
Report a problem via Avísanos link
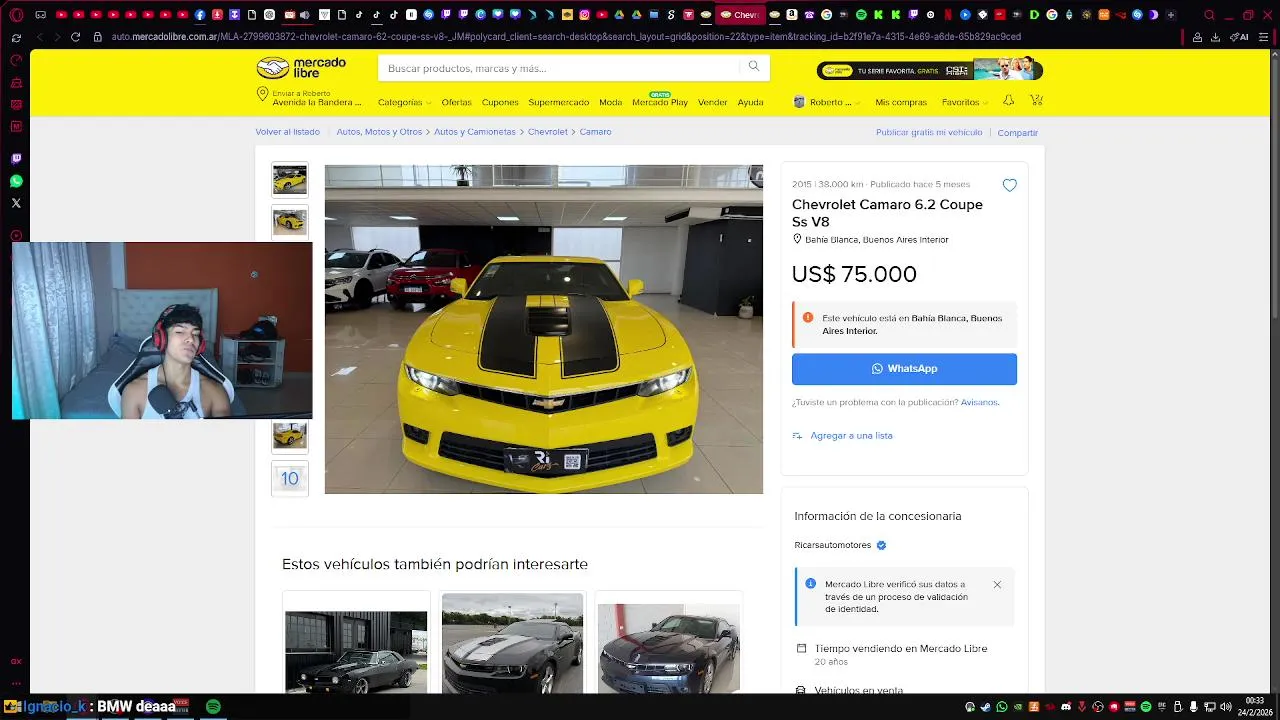979,402
